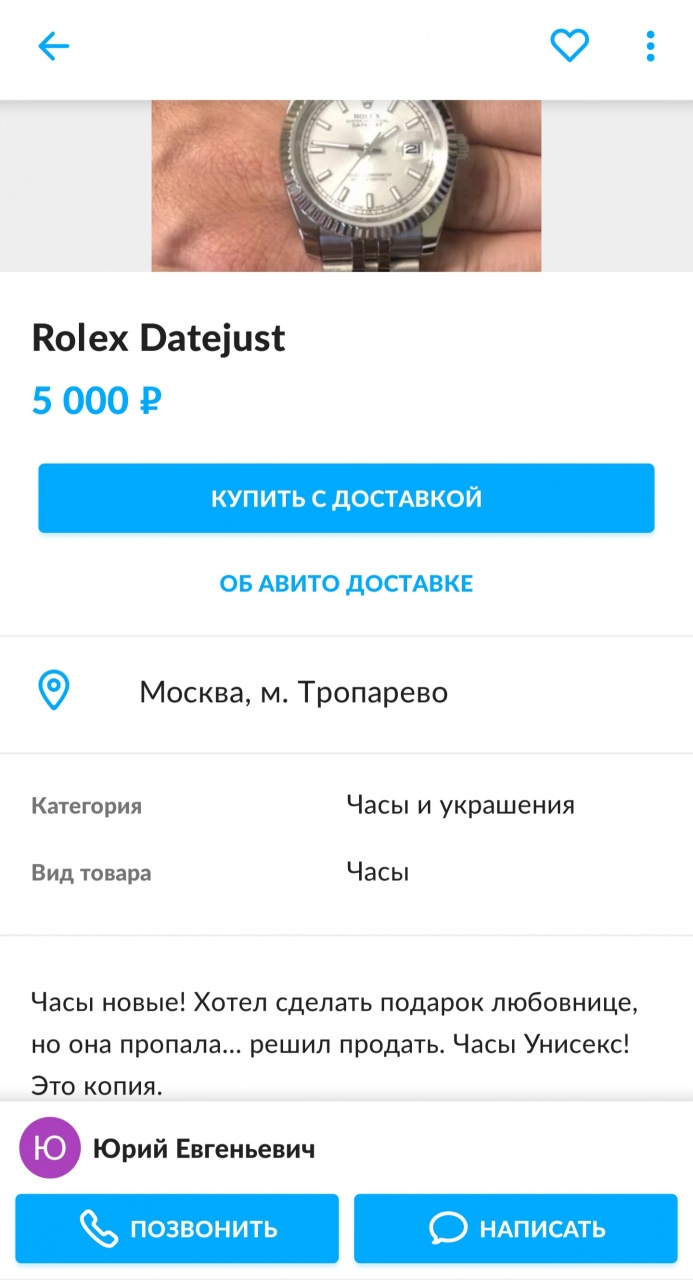This screenshot has width=693, height=1280.
Task: View location Москва, м. Тропарево
Action: pyautogui.click(x=293, y=692)
